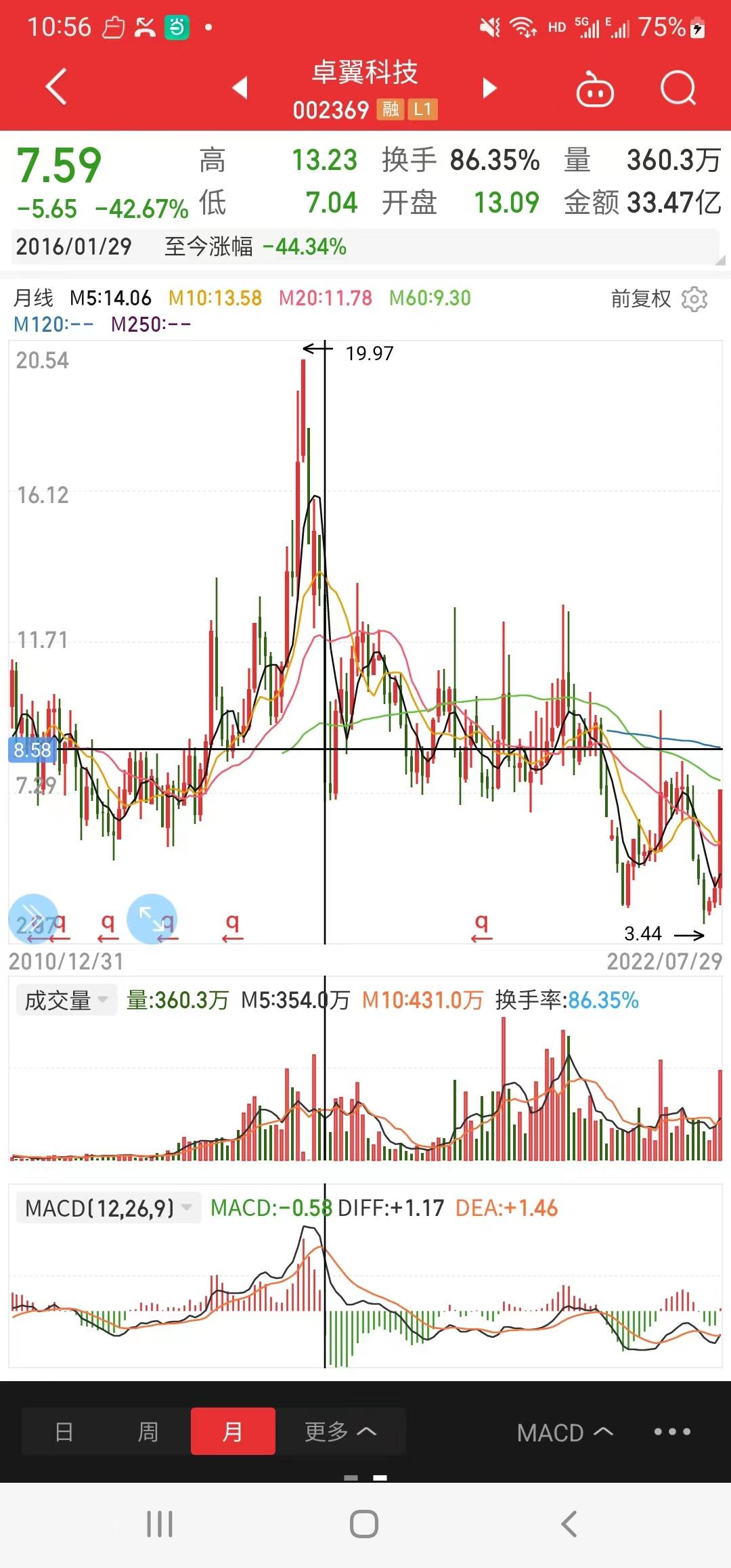Screen dimensions: 731x1568
Task: Open stock search
Action: (678, 88)
